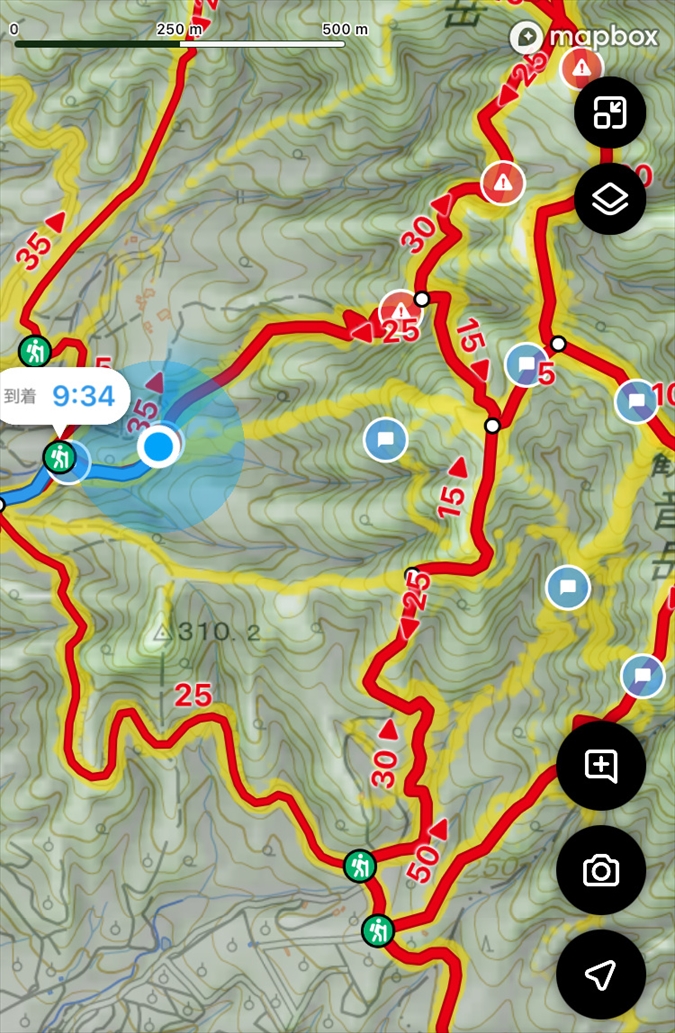Viewport: 675px width, 1033px height.
Task: Collapse the map with the minimize button
Action: (x=609, y=114)
